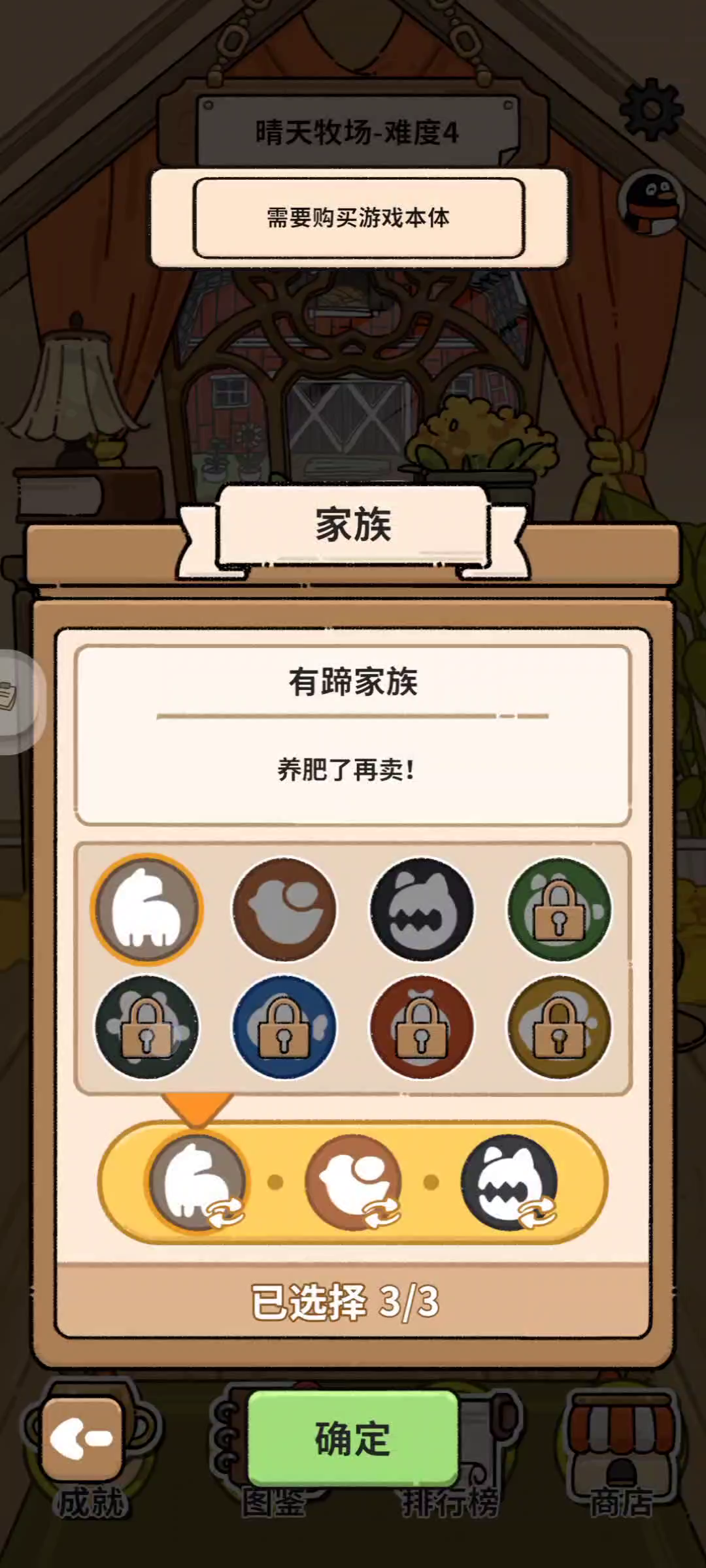The image size is (706, 1568).
Task: Tap the locked green family icon
Action: click(559, 909)
